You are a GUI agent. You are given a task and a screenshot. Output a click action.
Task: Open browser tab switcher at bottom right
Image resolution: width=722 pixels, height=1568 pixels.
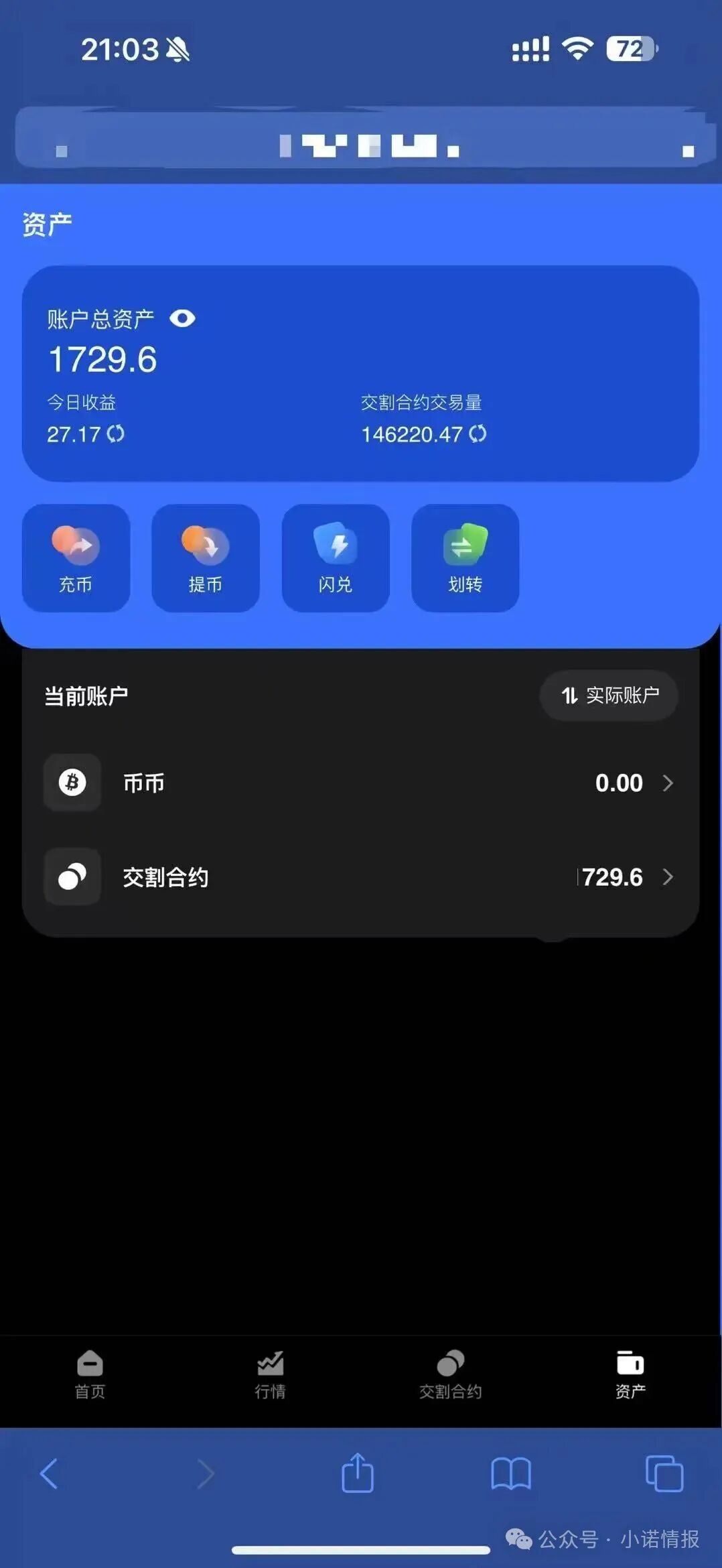pos(664,1474)
